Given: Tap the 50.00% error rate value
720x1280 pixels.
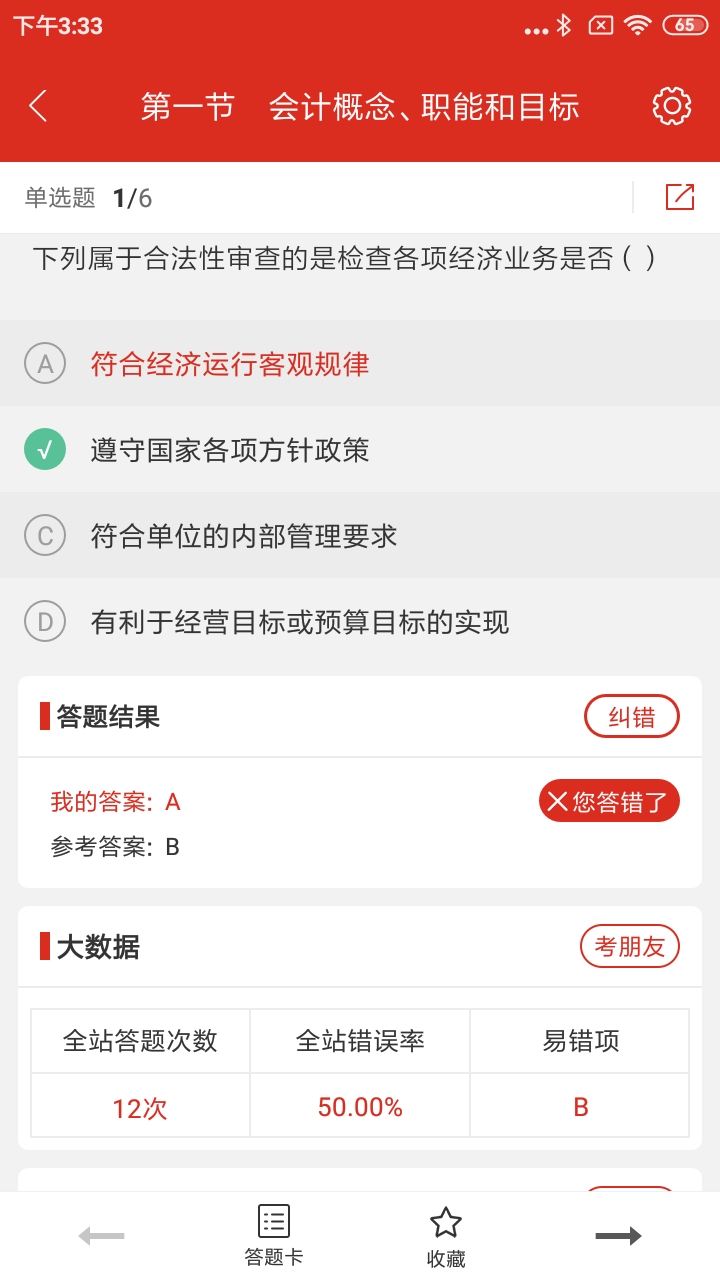Looking at the screenshot, I should [x=359, y=1106].
